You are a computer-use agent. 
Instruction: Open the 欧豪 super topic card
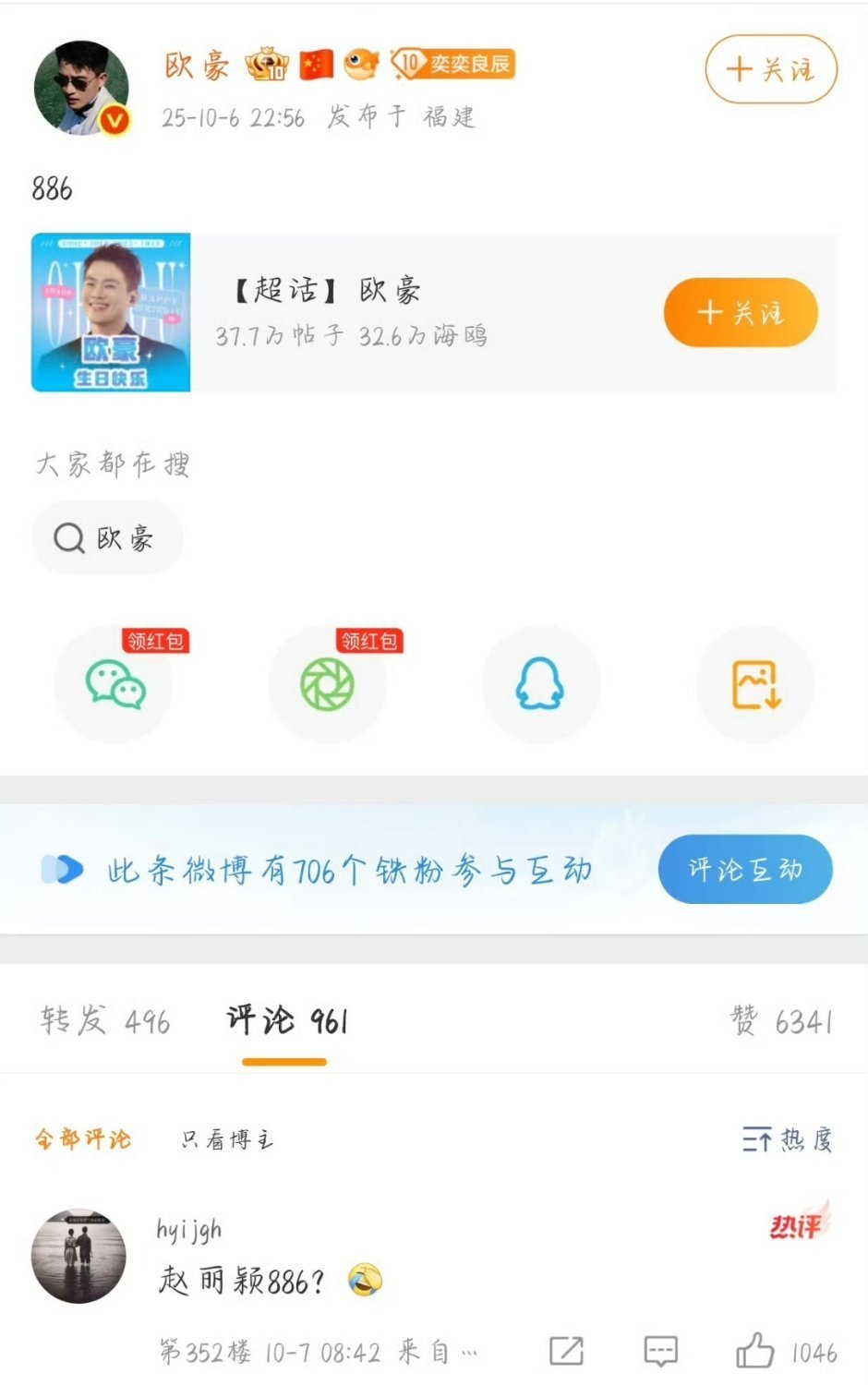pyautogui.click(x=369, y=313)
